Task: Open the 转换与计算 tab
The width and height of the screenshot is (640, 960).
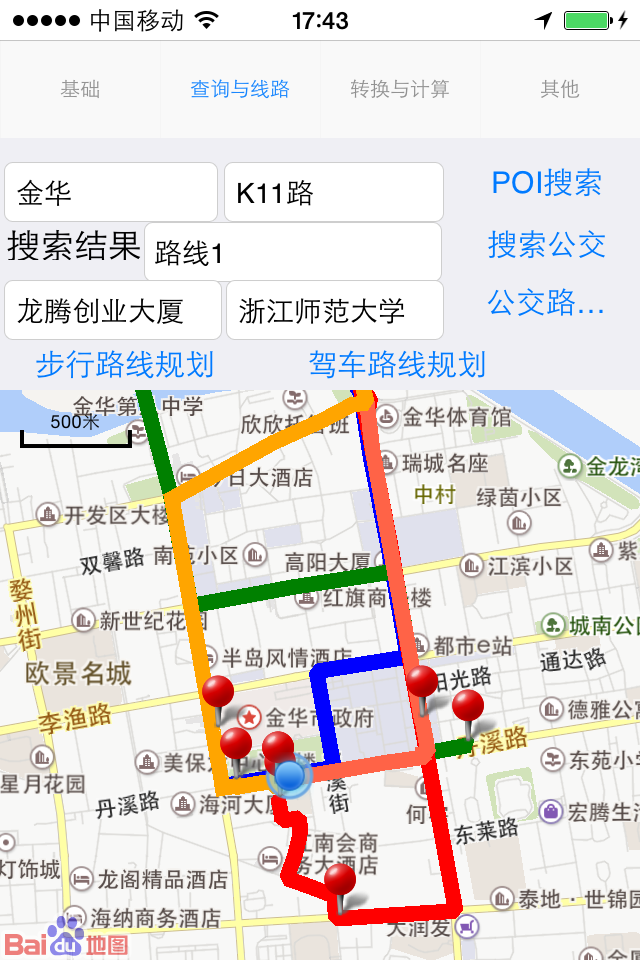Action: point(400,90)
